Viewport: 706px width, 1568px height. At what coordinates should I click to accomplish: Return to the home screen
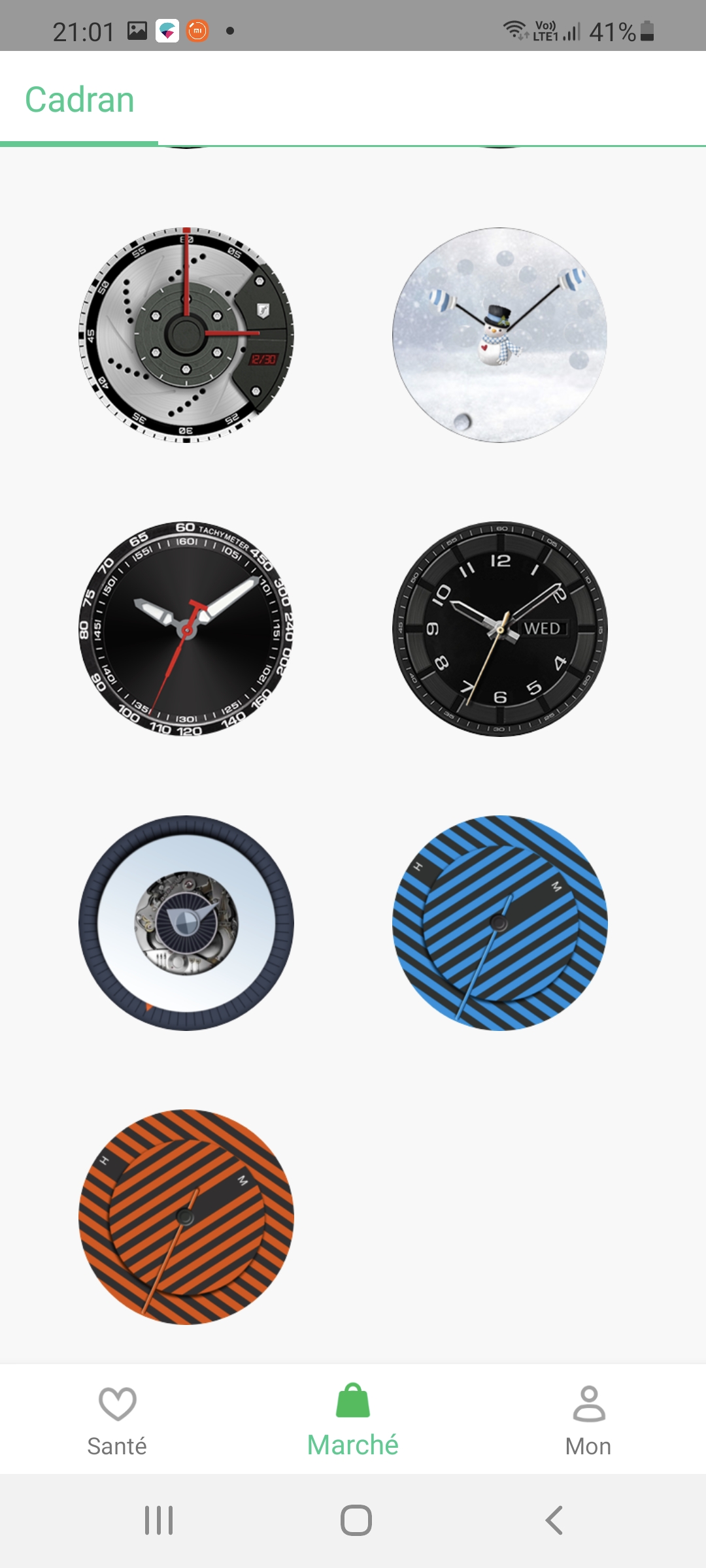[356, 1520]
